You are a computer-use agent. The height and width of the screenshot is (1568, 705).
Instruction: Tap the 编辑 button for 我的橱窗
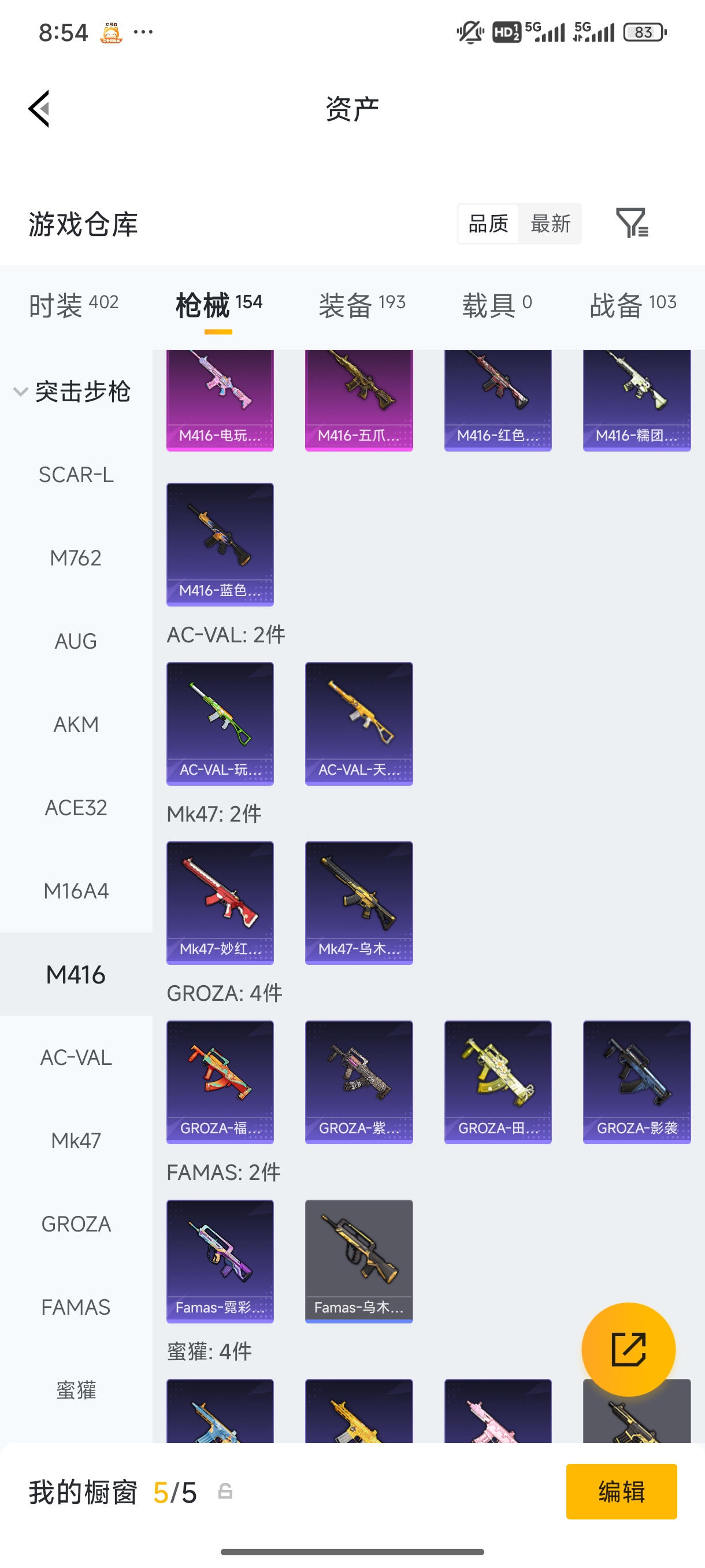coord(621,1491)
